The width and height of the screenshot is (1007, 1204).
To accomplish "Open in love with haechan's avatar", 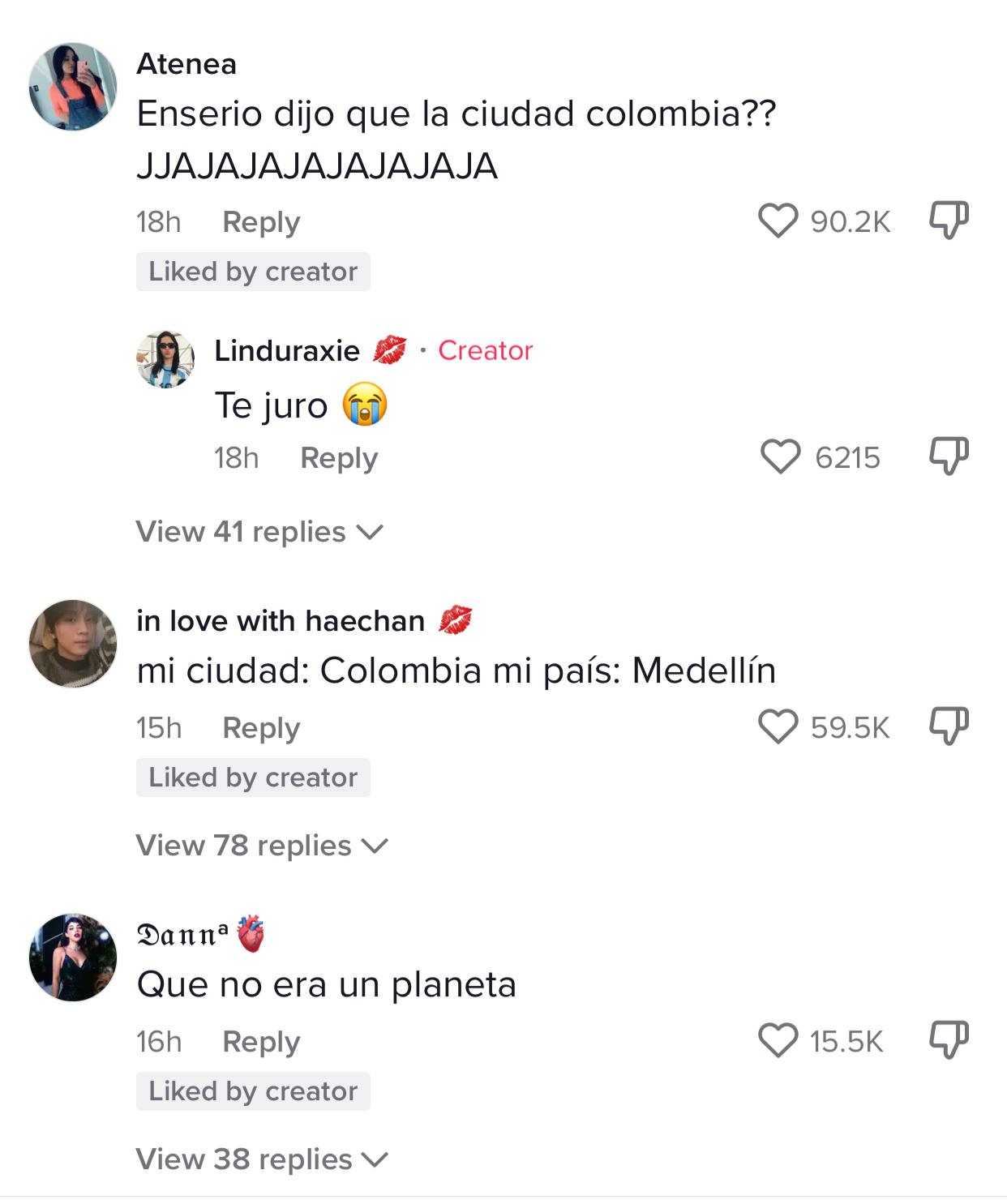I will click(x=73, y=644).
